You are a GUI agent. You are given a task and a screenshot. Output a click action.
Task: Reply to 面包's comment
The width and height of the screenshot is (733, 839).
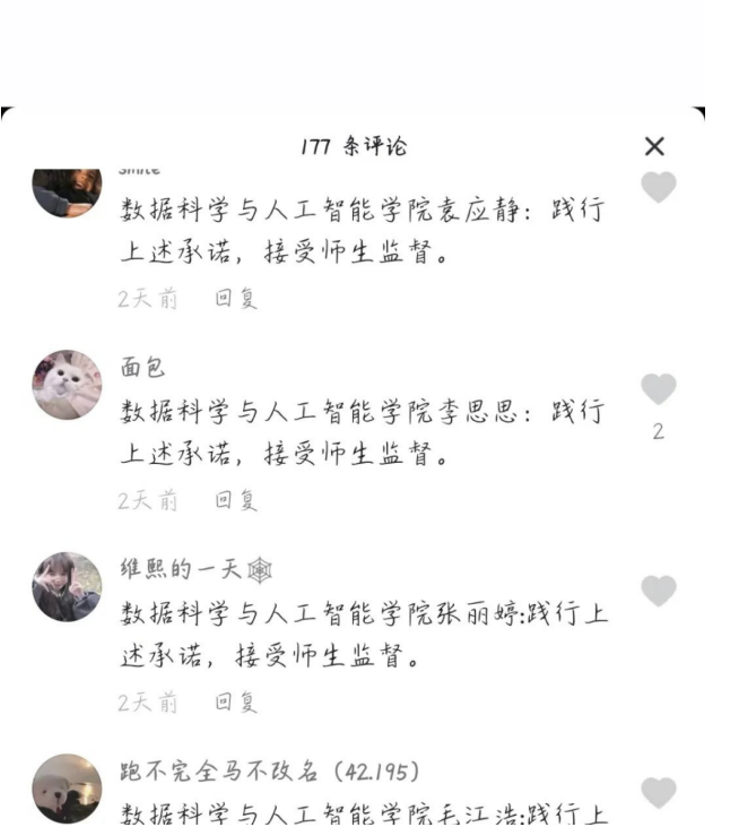[x=236, y=501]
